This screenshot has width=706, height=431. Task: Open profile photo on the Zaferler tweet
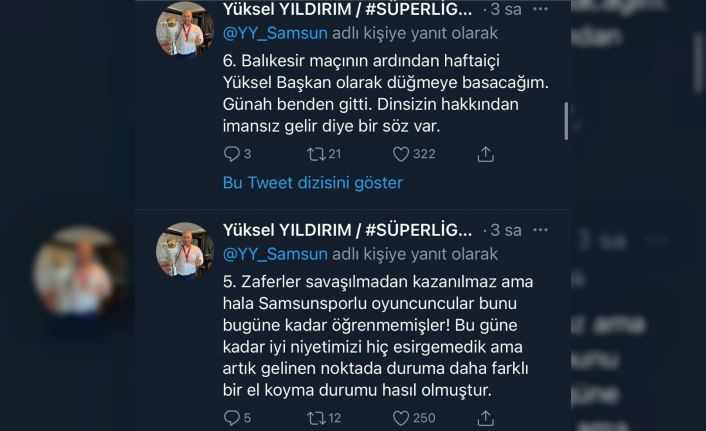(185, 251)
